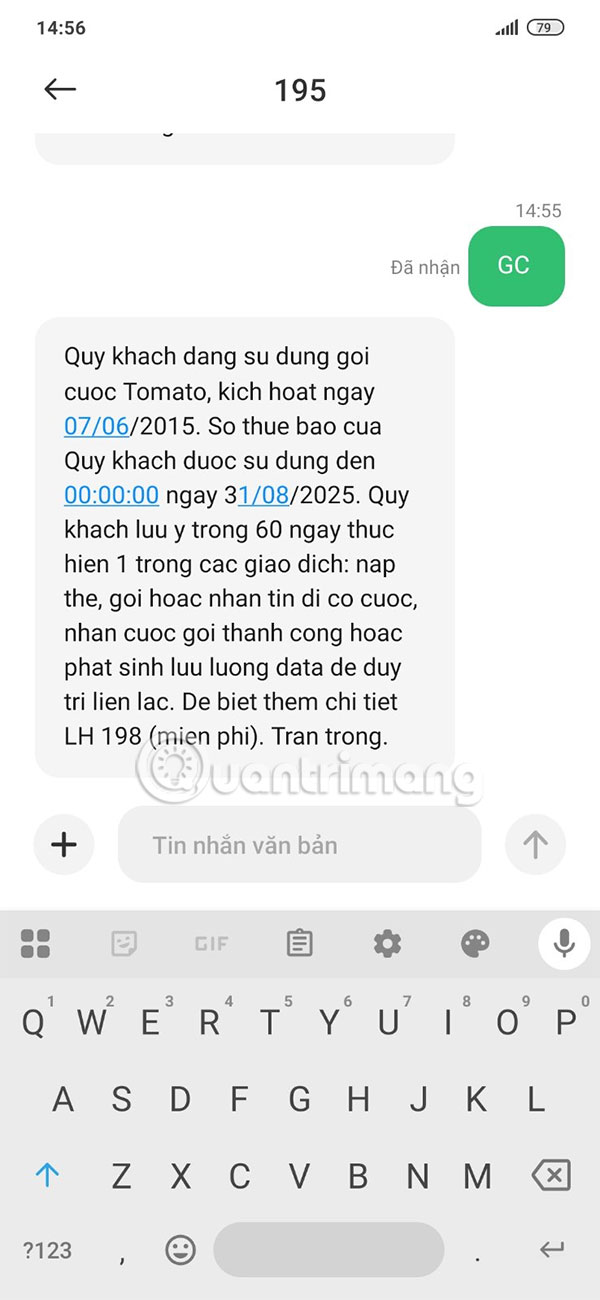Focus the Tin nhắn văn bản field
Viewport: 600px width, 1300px height.
coord(300,845)
